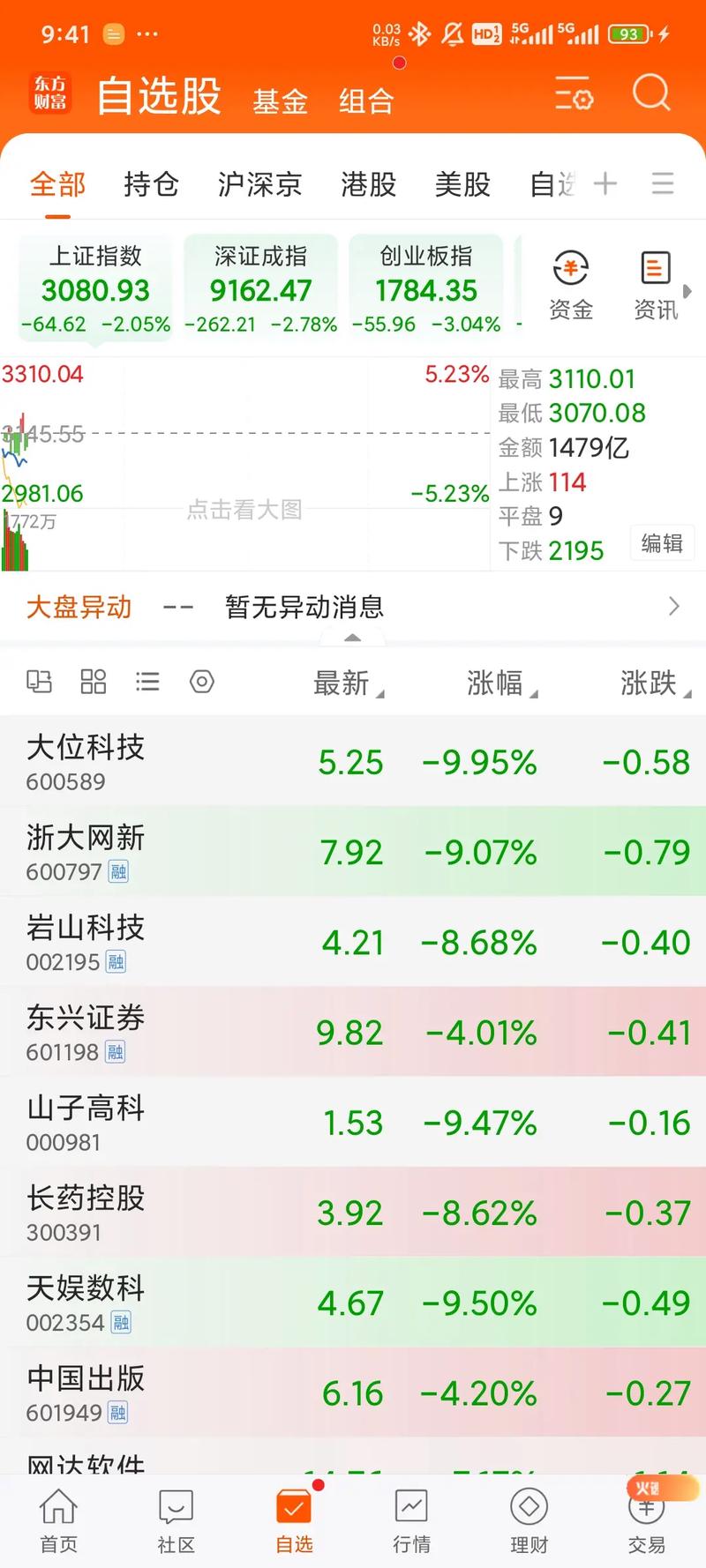Switch to the 基金 tab
The width and height of the screenshot is (706, 1568).
click(x=280, y=100)
